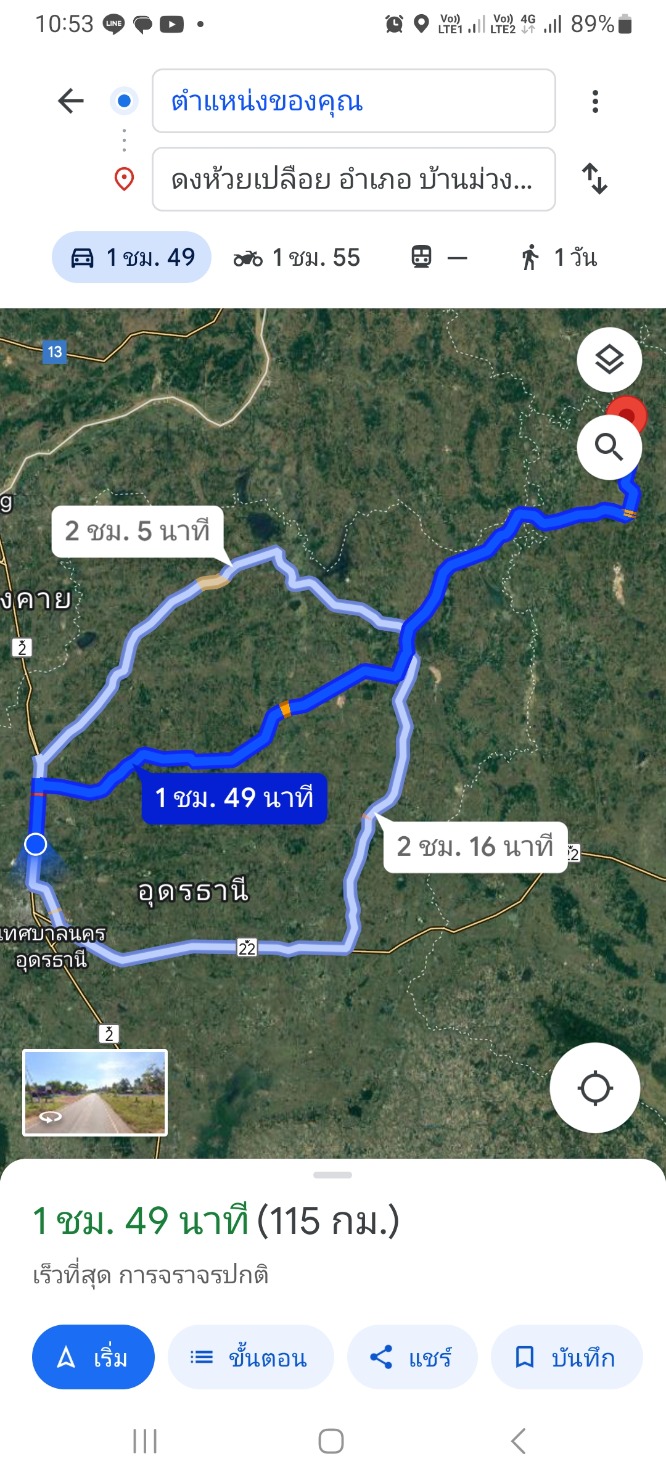Edit the destination ดงห้วยเปลือย field

[353, 179]
